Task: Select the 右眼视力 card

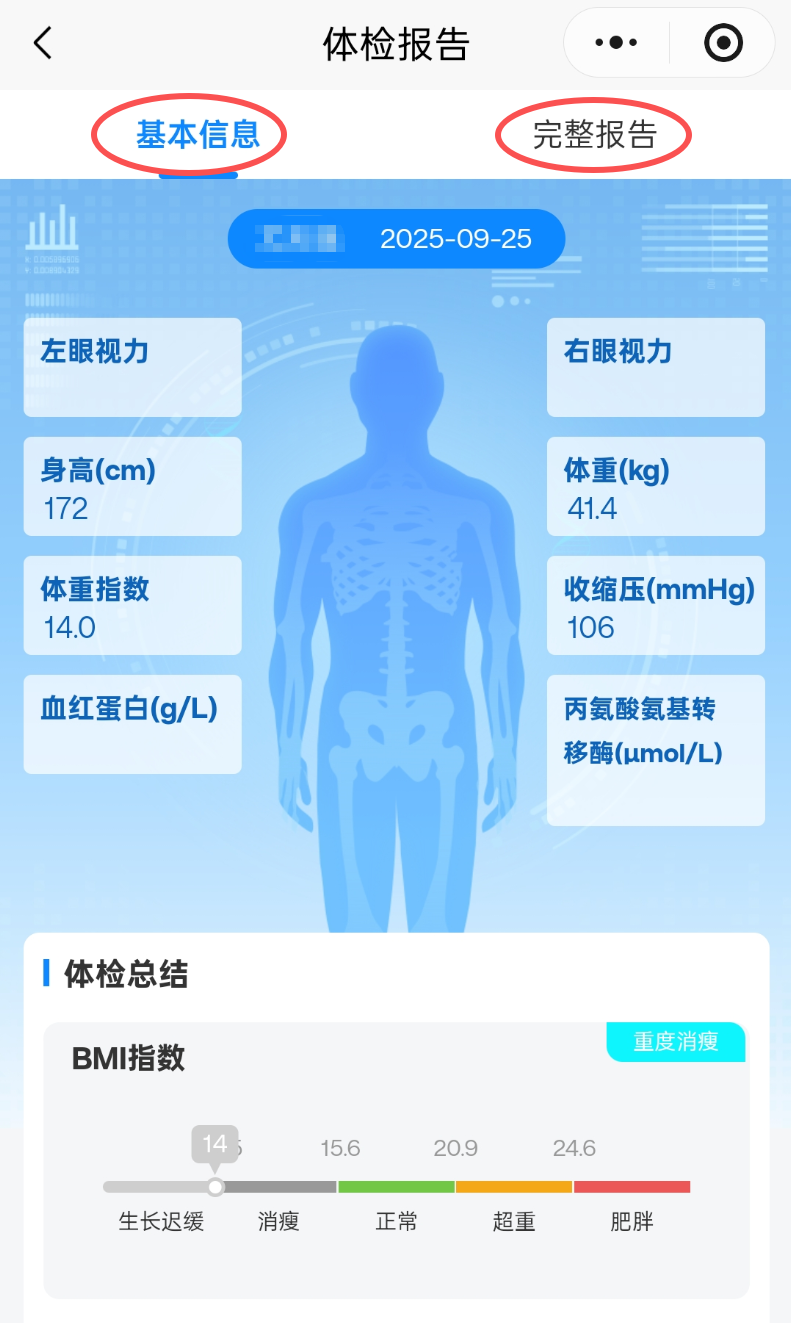Action: [x=655, y=366]
